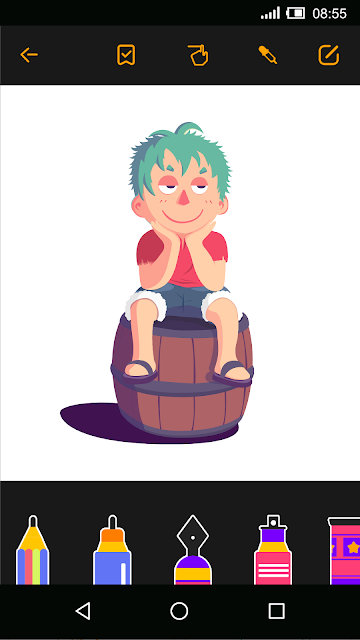Choose the pink star bucket tool

pyautogui.click(x=344, y=551)
